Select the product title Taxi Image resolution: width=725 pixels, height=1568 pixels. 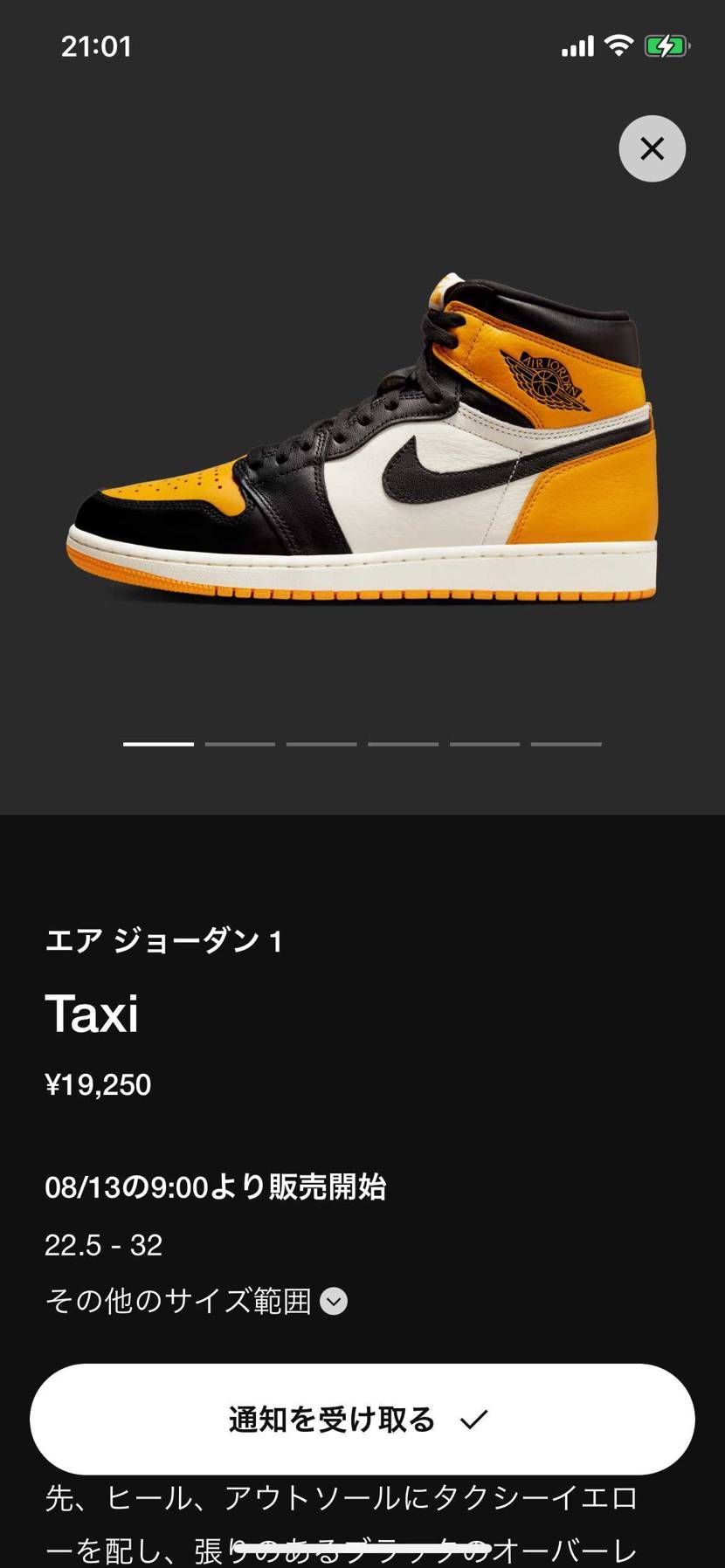(x=93, y=1014)
